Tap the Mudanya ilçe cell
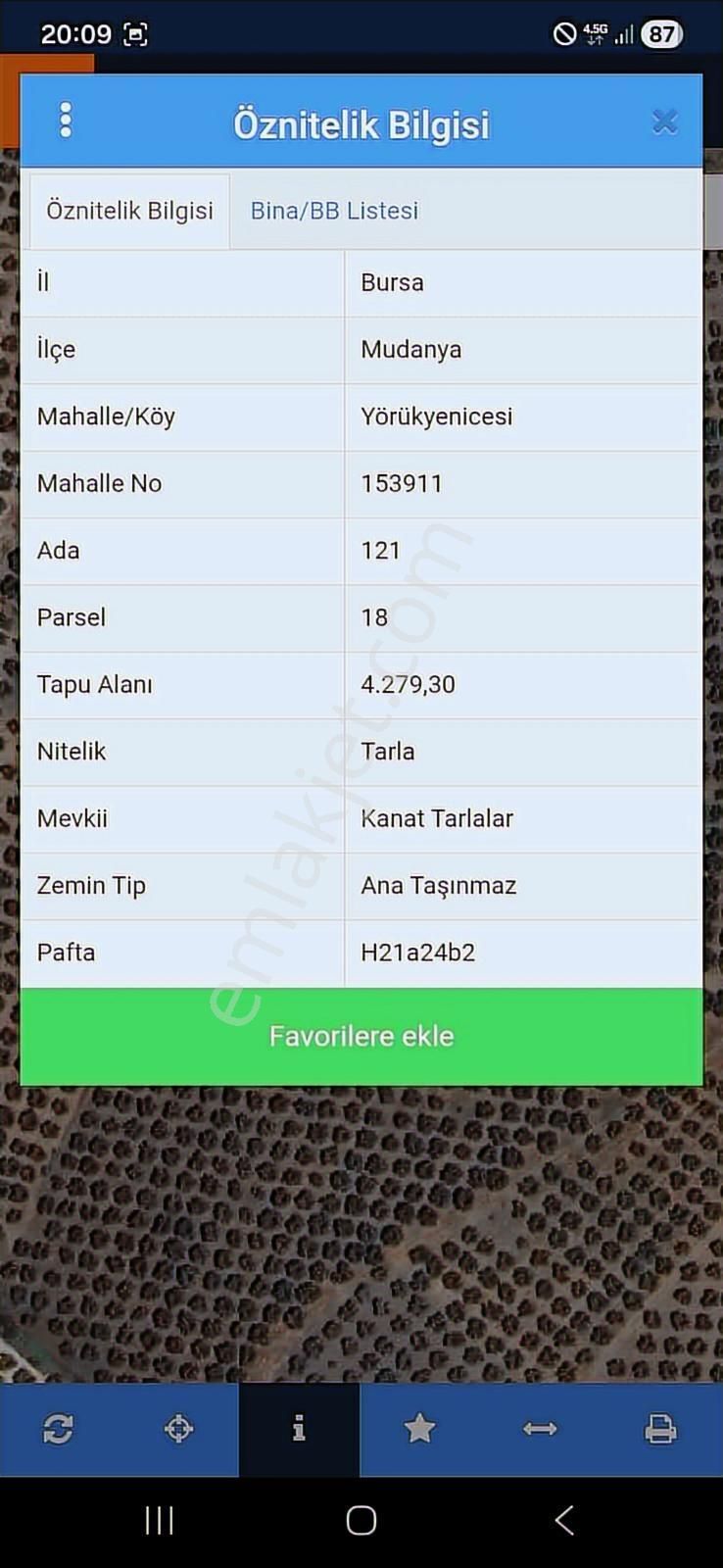Viewport: 723px width, 1568px height. [411, 350]
